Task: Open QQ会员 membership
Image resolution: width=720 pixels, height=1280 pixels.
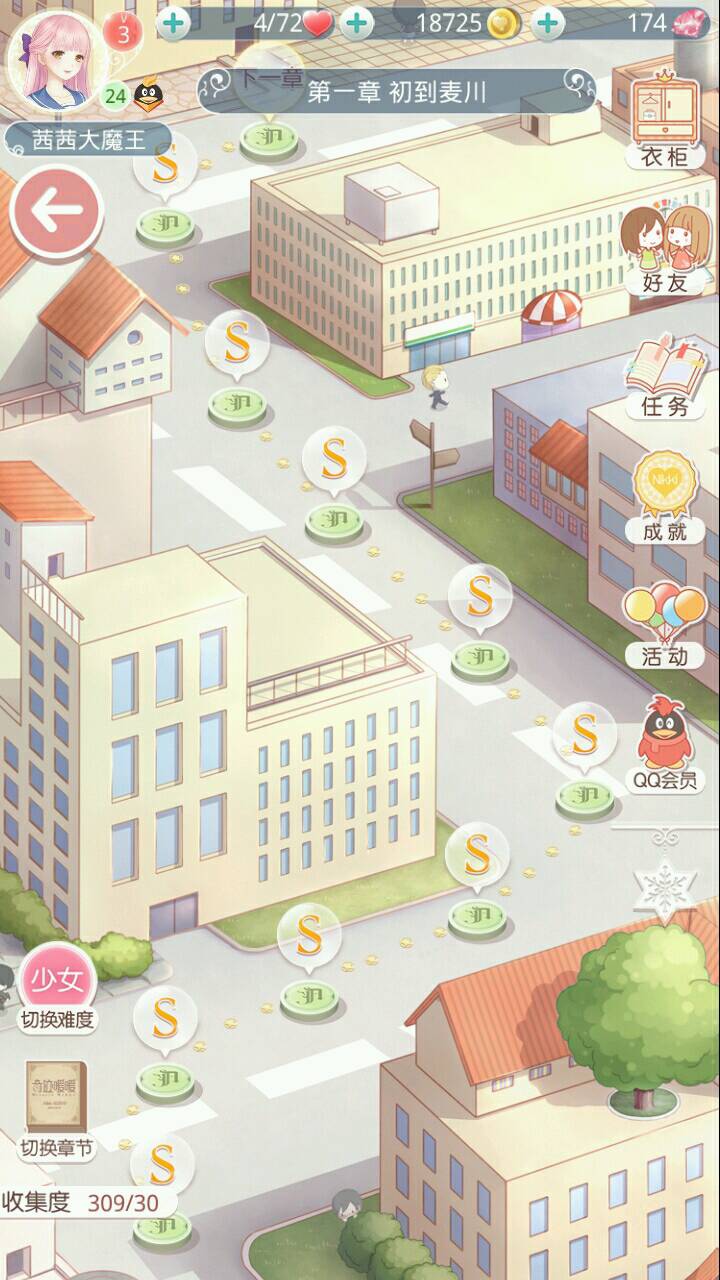Action: click(665, 745)
